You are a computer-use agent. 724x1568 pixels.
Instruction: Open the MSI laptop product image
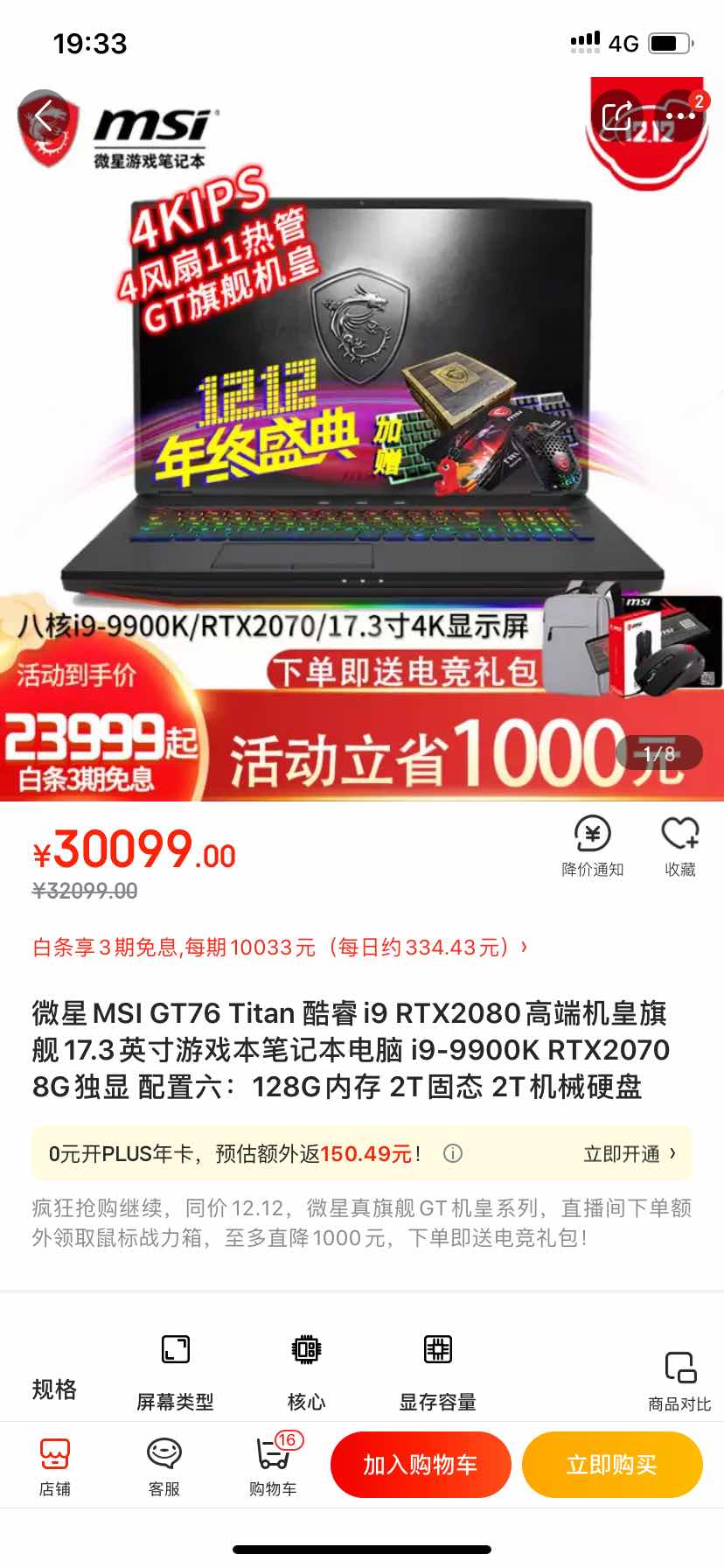(x=362, y=394)
